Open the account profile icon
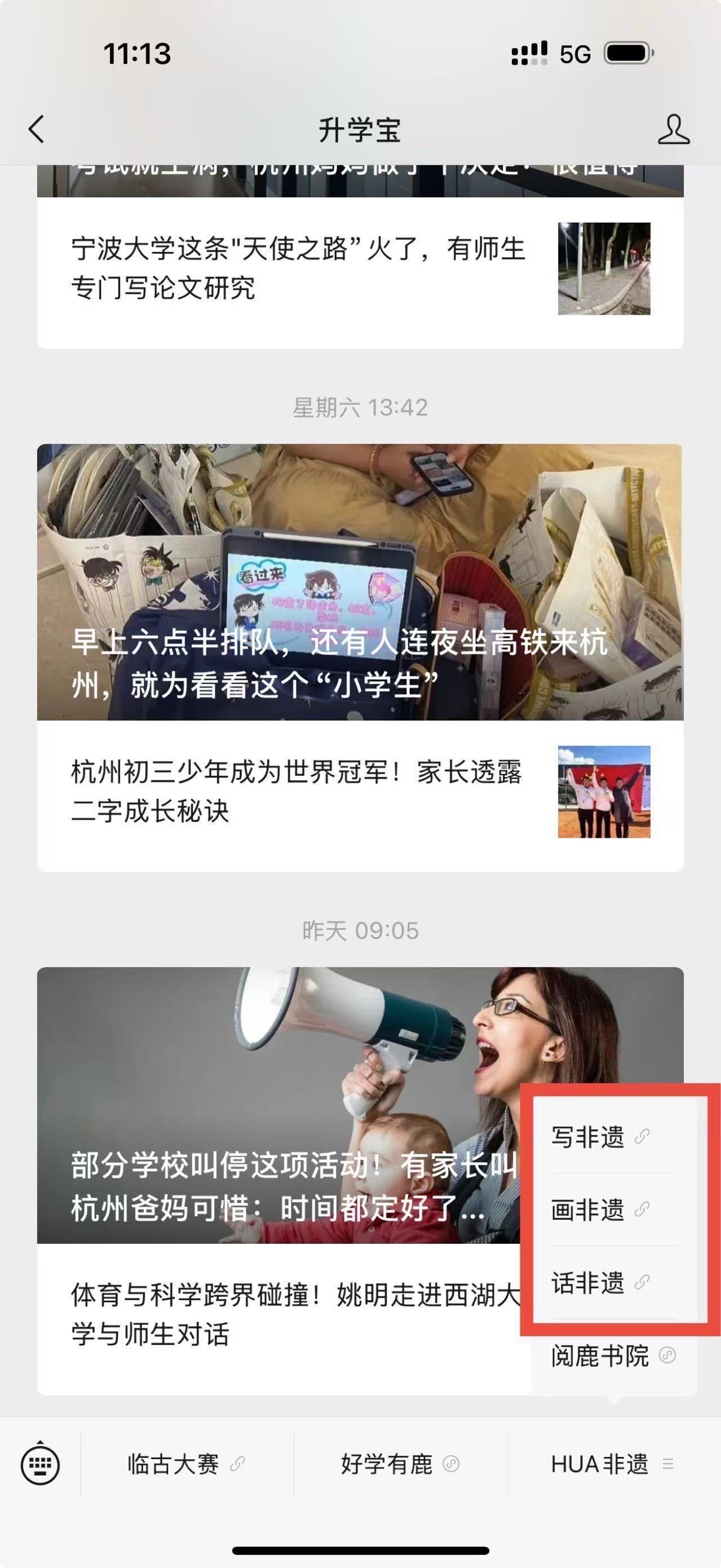The height and width of the screenshot is (1568, 721). (673, 129)
